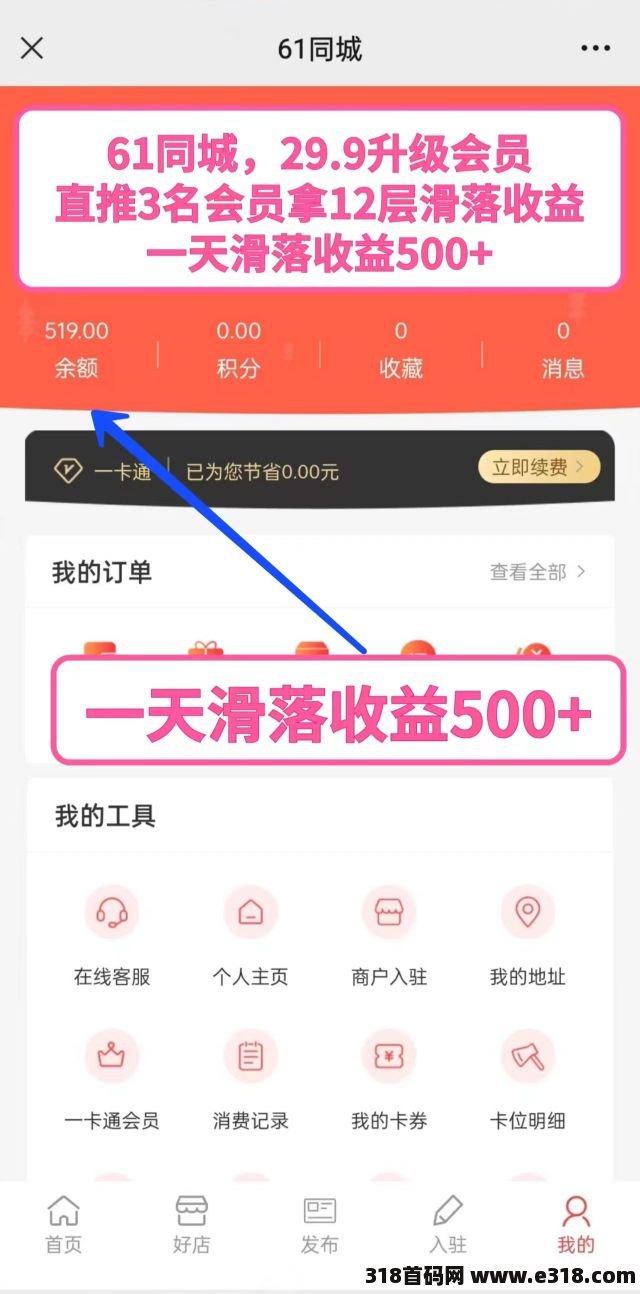Close the 61同城 page
Image resolution: width=640 pixels, height=1294 pixels.
point(32,48)
